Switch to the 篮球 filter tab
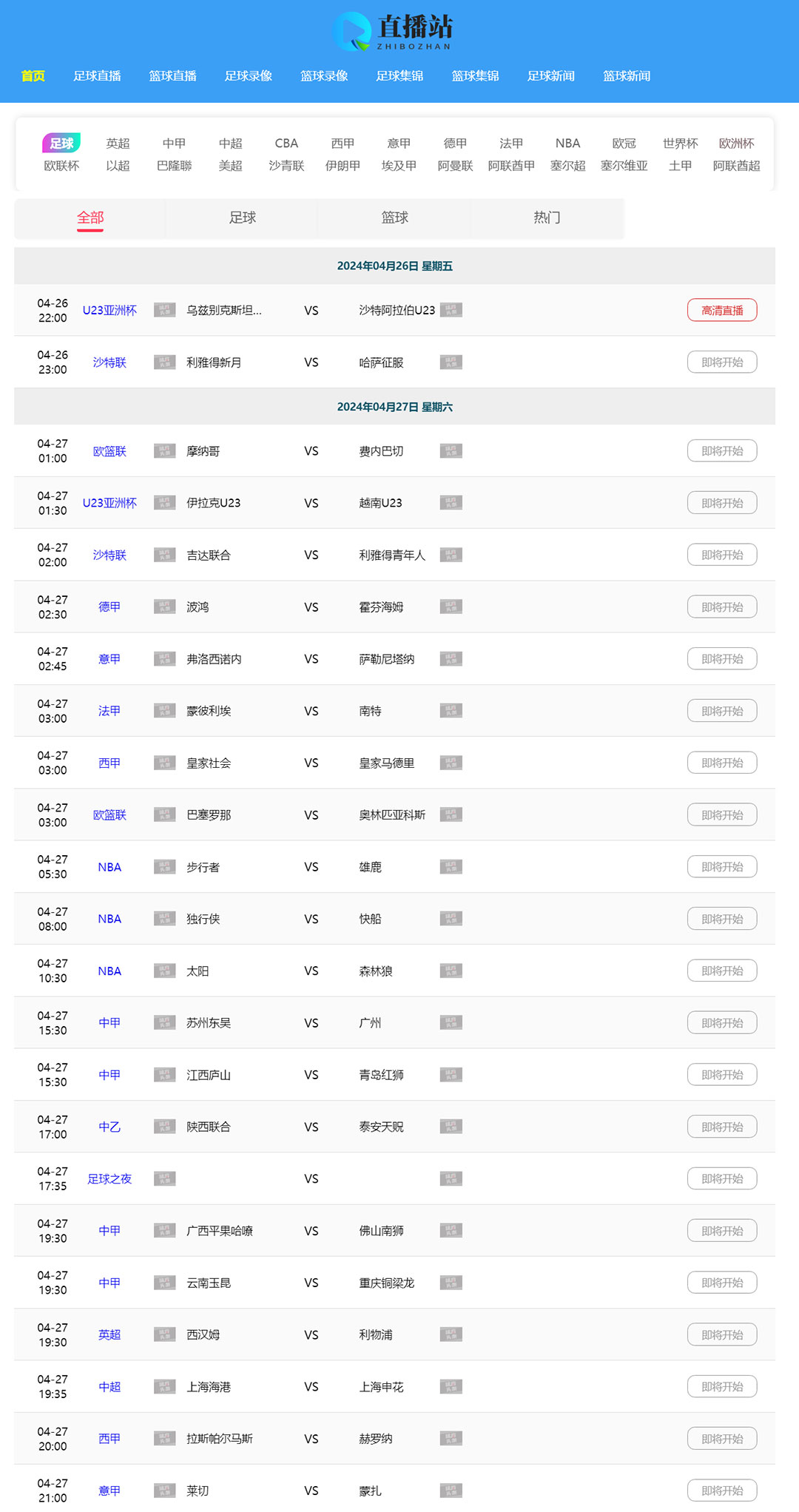Viewport: 799px width, 1512px height. (394, 217)
